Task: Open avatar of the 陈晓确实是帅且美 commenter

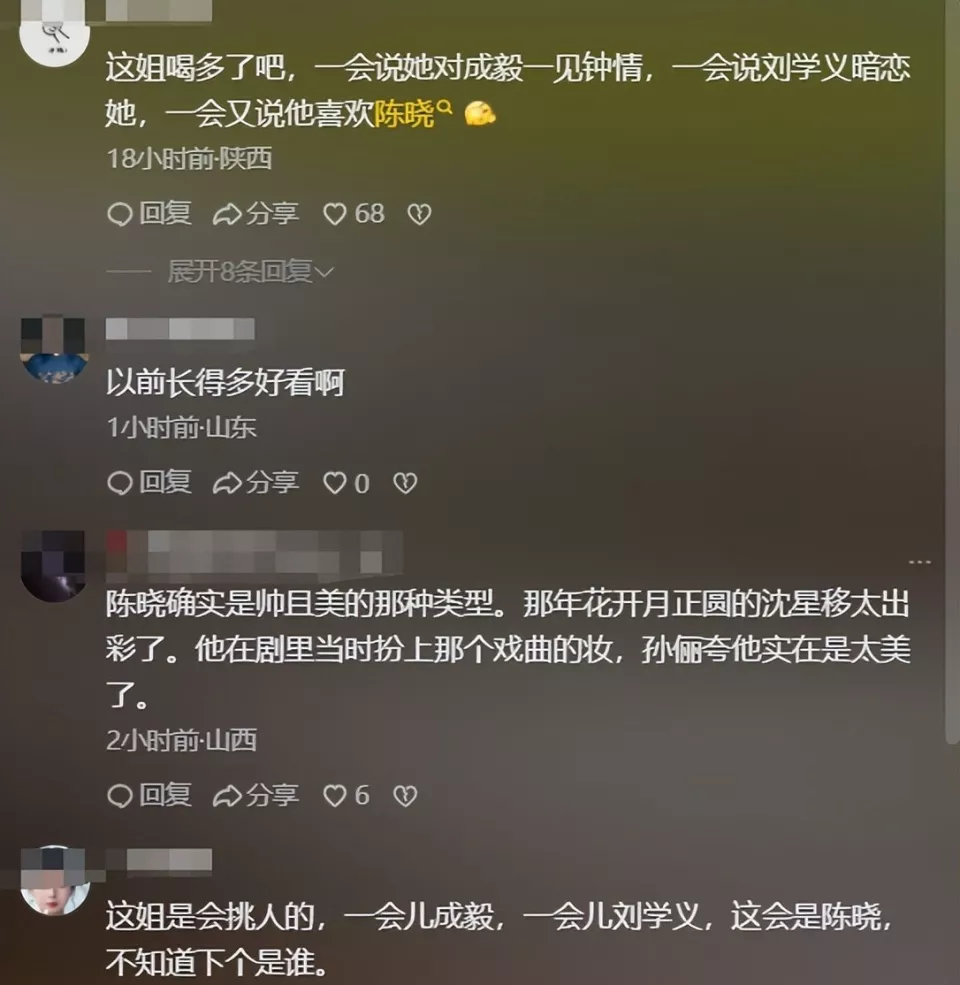Action: pyautogui.click(x=54, y=566)
